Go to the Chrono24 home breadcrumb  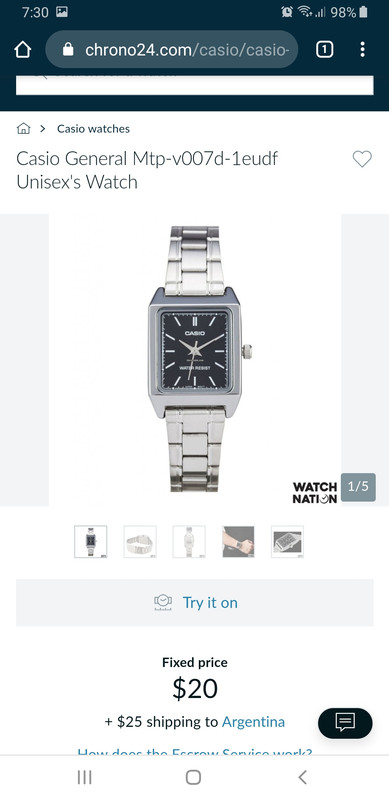[x=23, y=129]
